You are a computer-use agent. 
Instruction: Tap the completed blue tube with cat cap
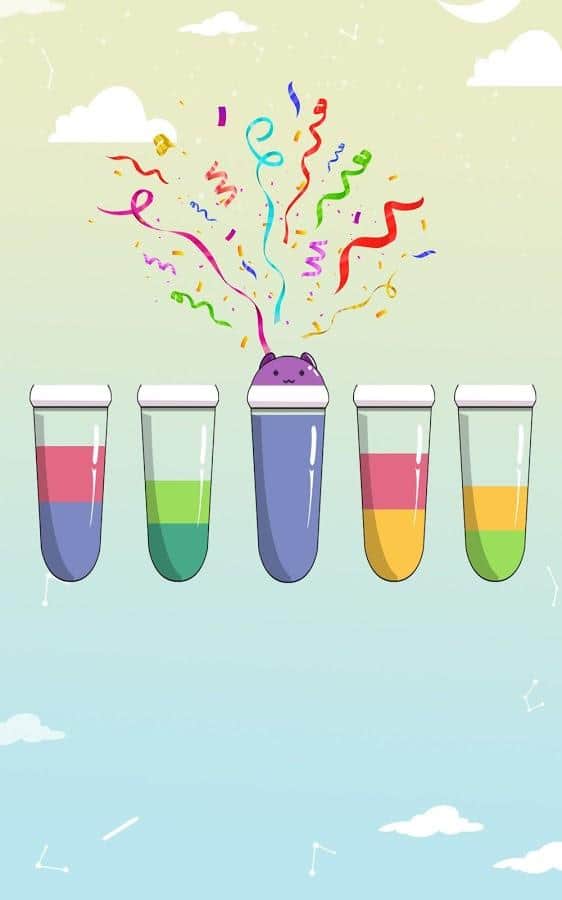tap(288, 468)
